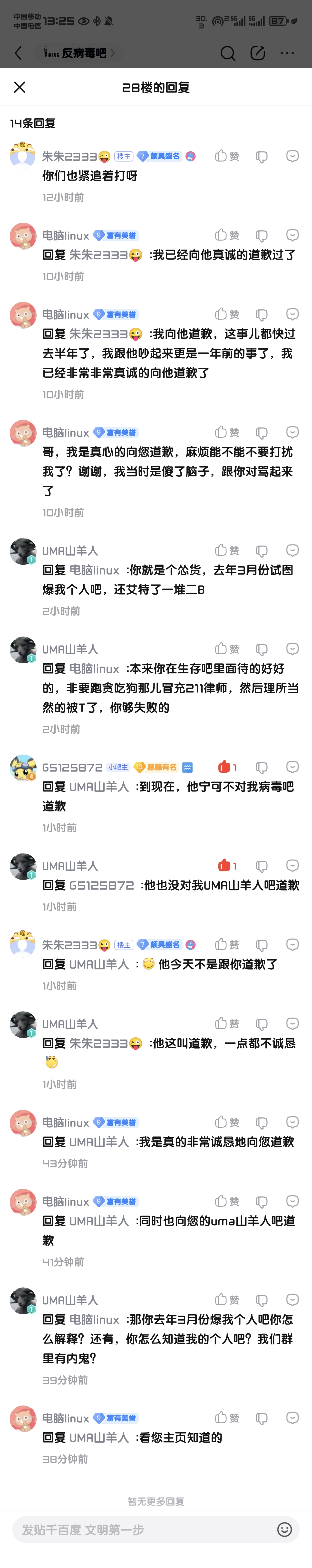The image size is (312, 1568).
Task: Reply to UMA山羊人's comment 他也没对我UMA山羊人吧道歉
Action: (x=292, y=866)
